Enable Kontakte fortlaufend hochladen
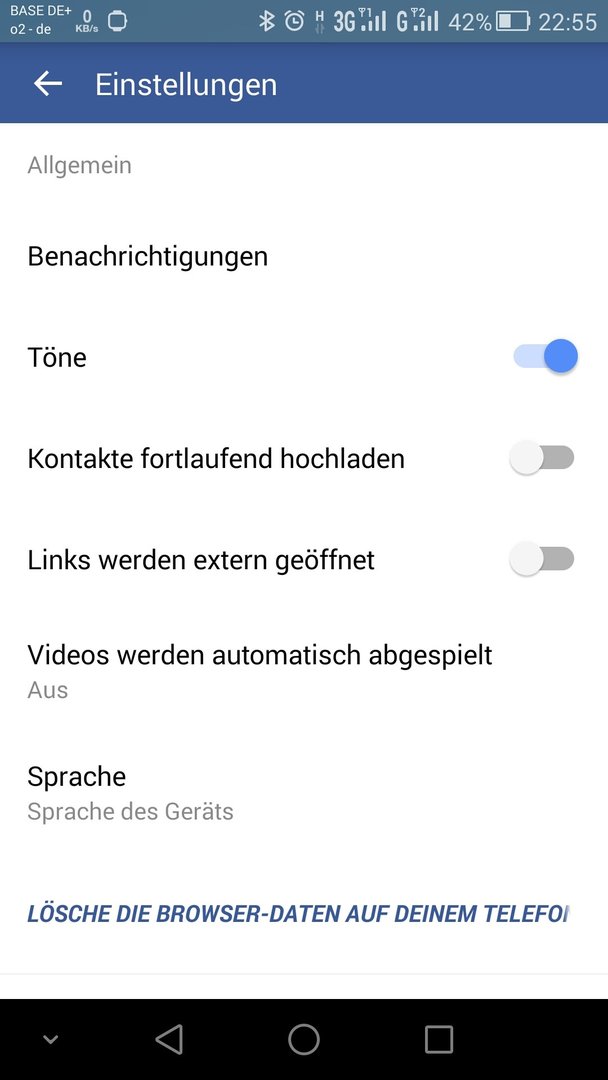Image resolution: width=608 pixels, height=1080 pixels. [542, 458]
